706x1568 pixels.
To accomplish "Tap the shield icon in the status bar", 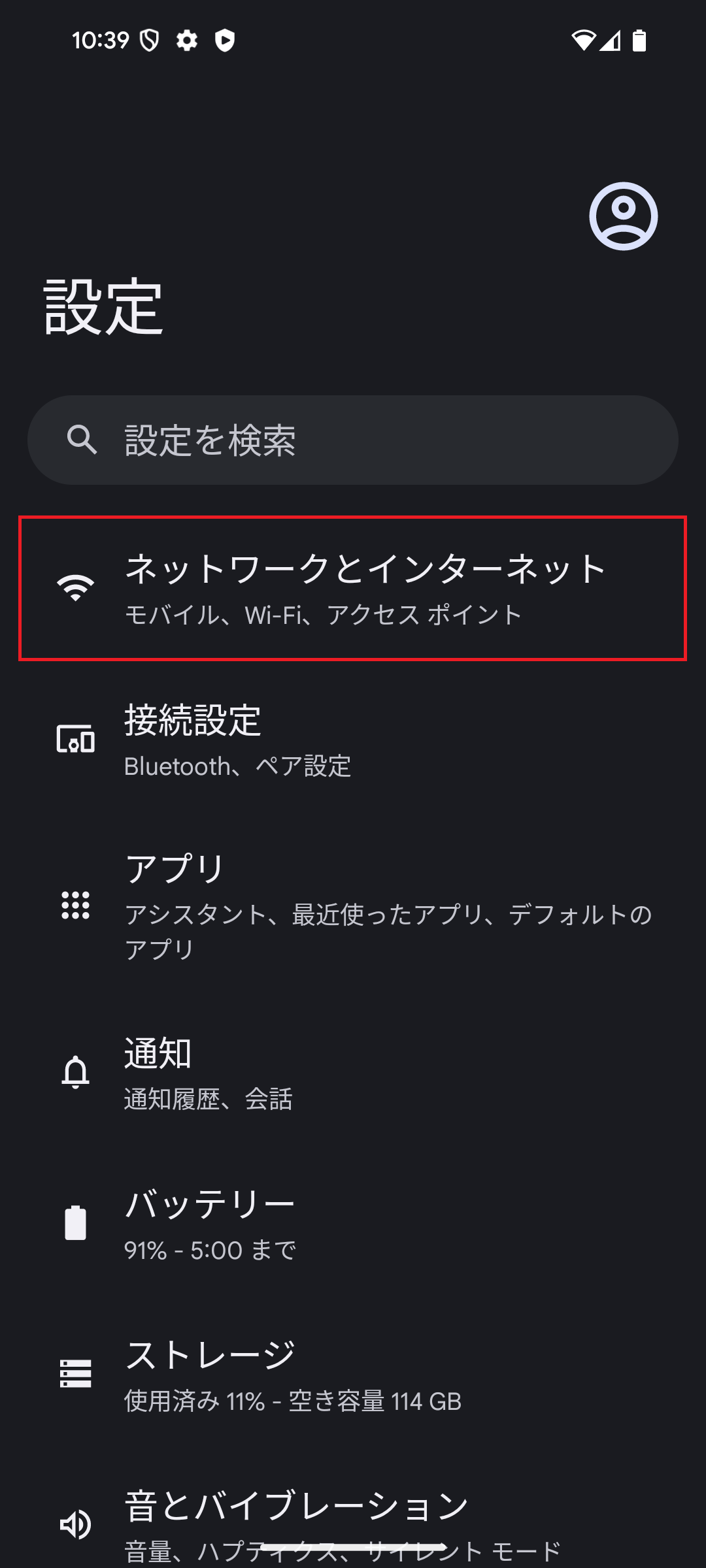I will (x=149, y=40).
